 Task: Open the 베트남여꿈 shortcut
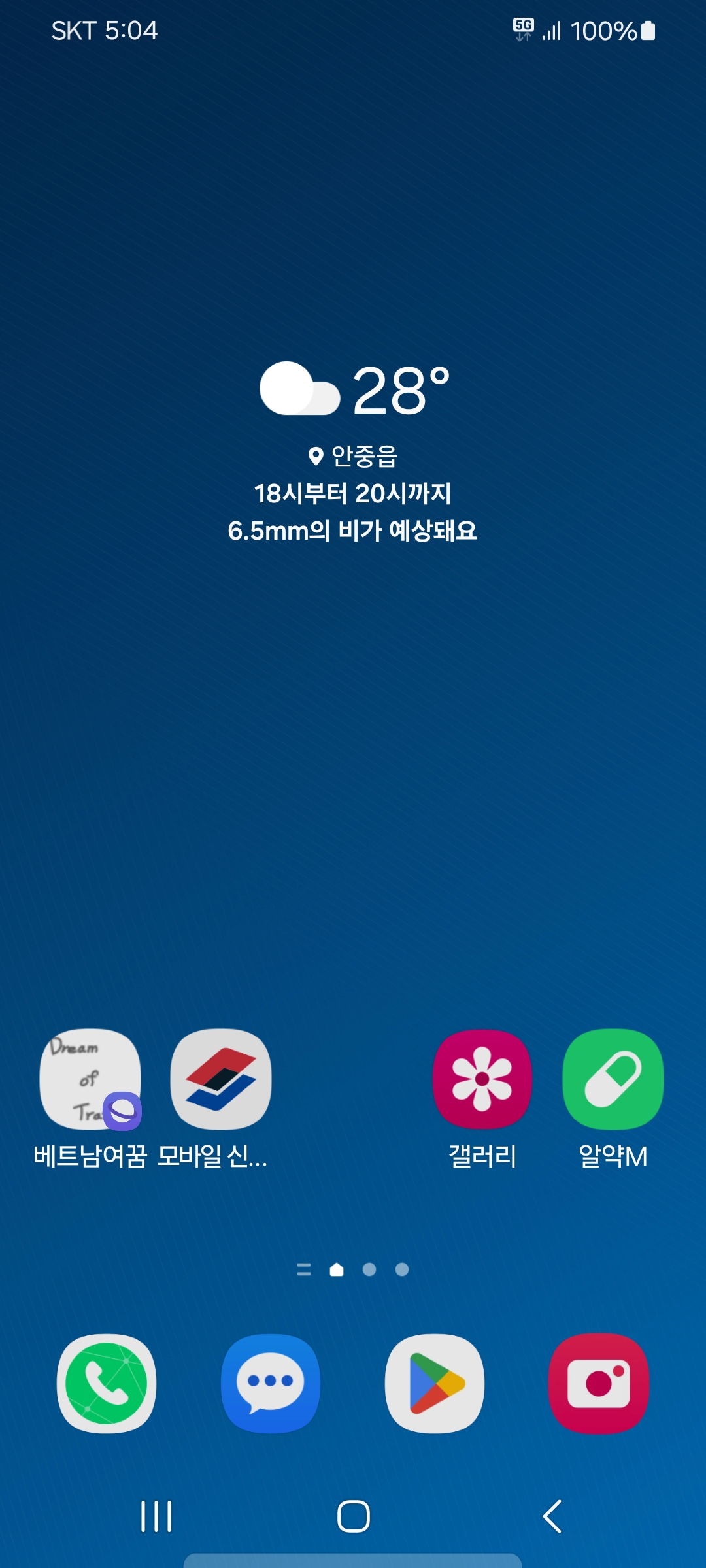90,1079
